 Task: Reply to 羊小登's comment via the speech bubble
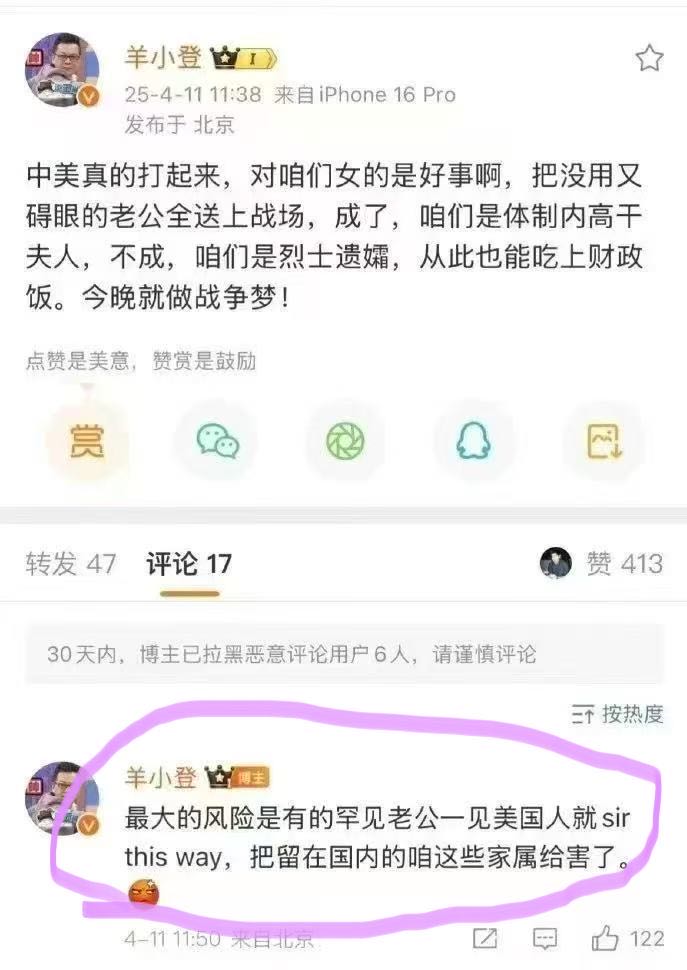coord(544,938)
